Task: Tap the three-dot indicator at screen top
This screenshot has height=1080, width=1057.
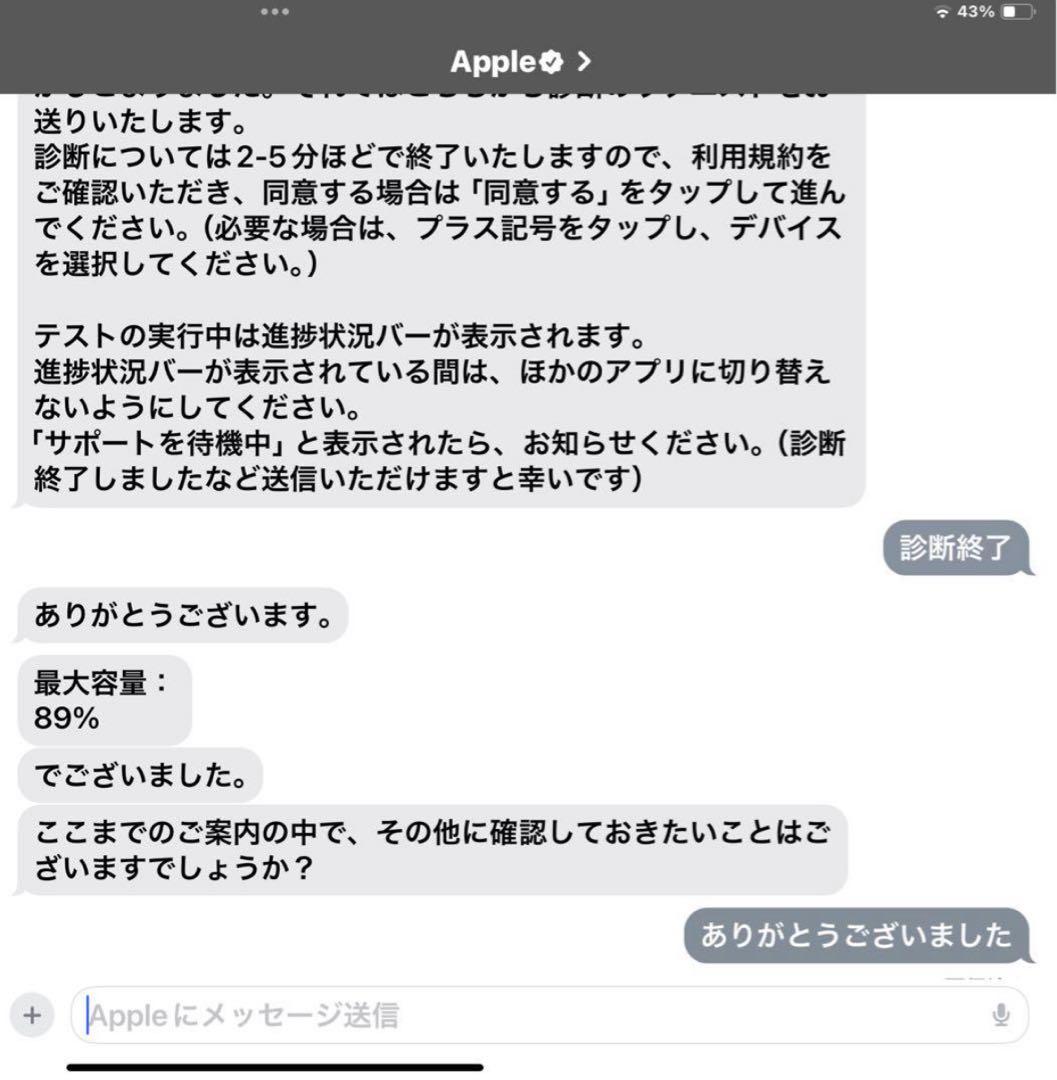Action: pos(273,13)
